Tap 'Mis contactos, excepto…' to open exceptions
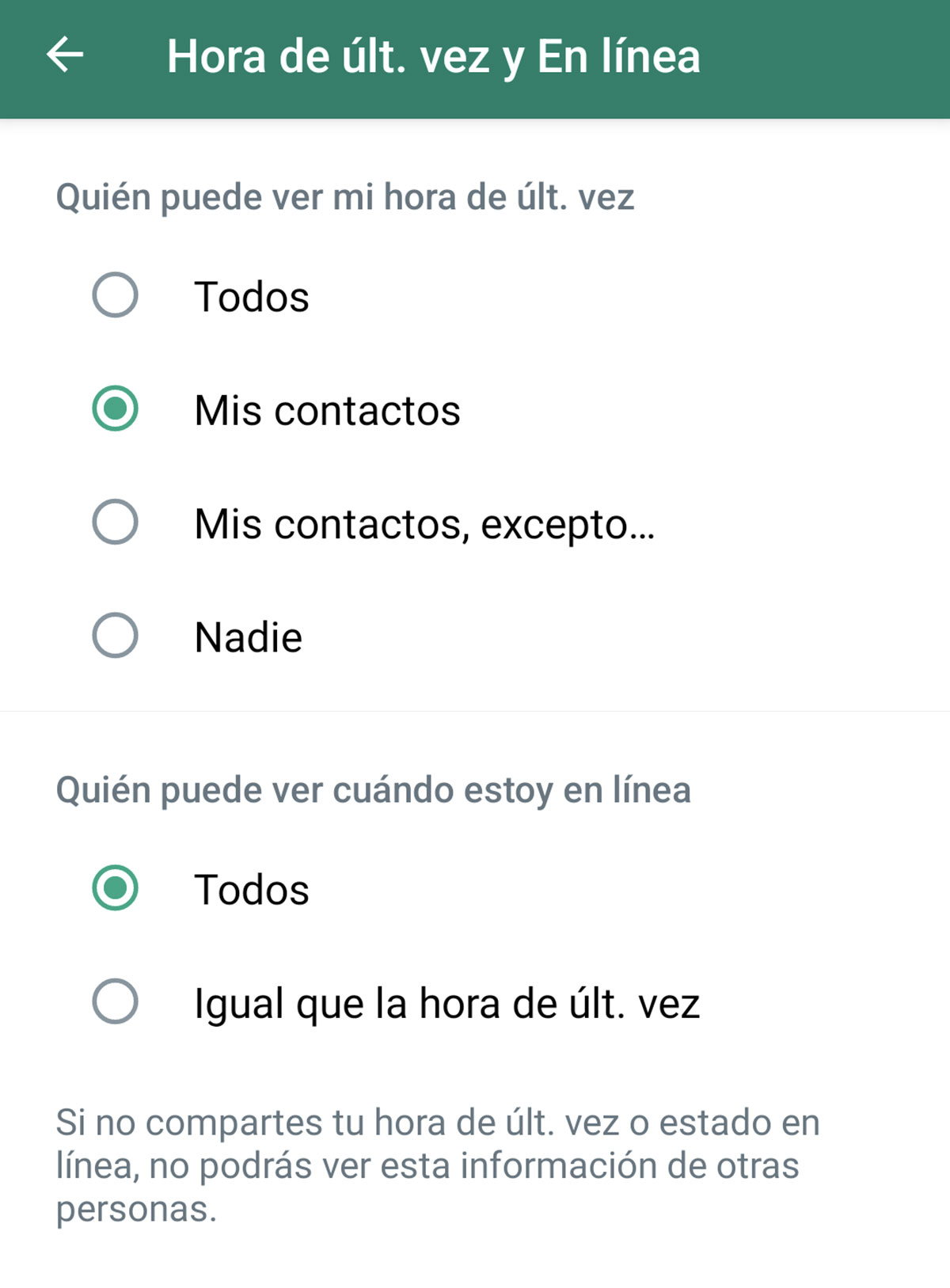 424,524
